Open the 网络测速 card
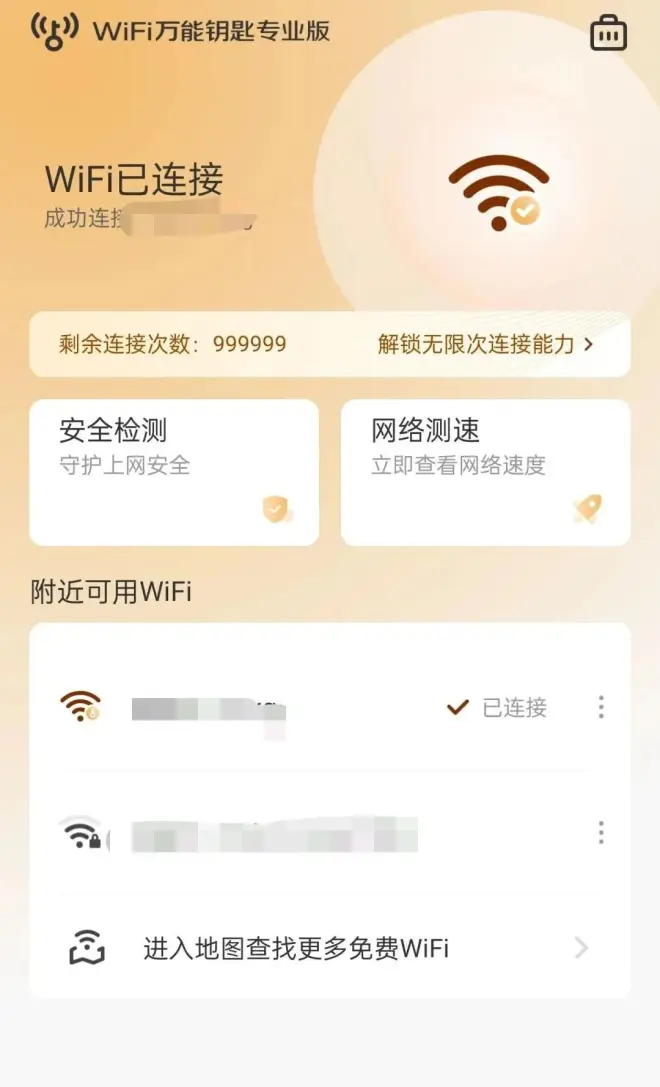Viewport: 660px width, 1087px height. (485, 472)
